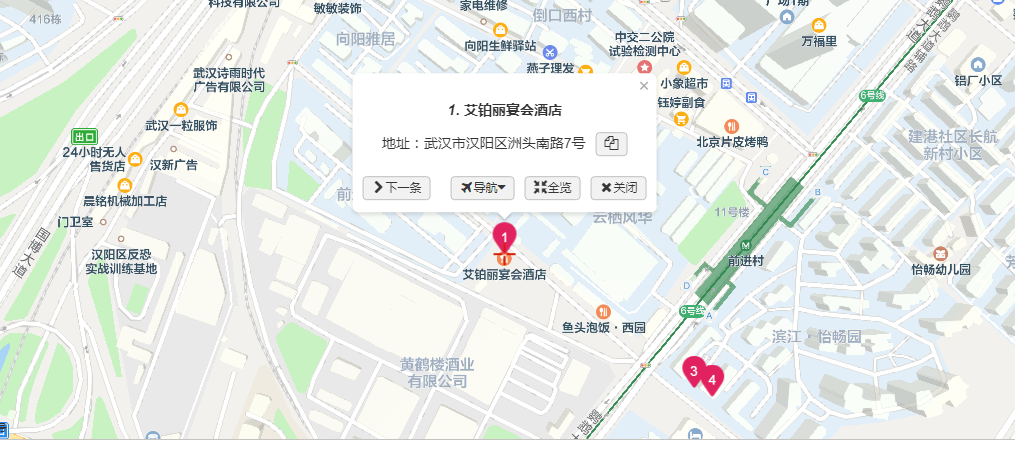Select map marker number 4
This screenshot has width=1015, height=450.
click(x=712, y=379)
